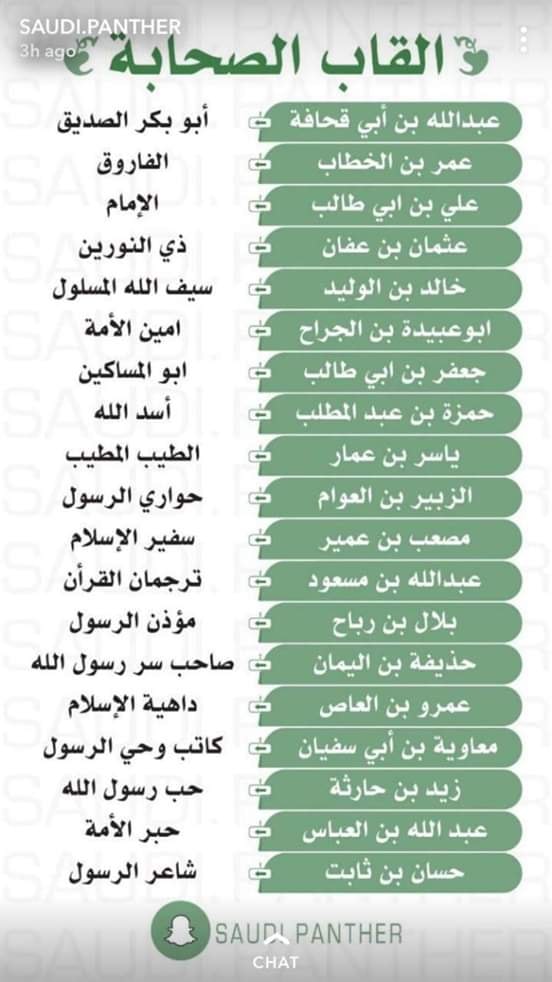Open SAUDI.PANTHER's profile from the story header
552x982 pixels.
pos(100,27)
